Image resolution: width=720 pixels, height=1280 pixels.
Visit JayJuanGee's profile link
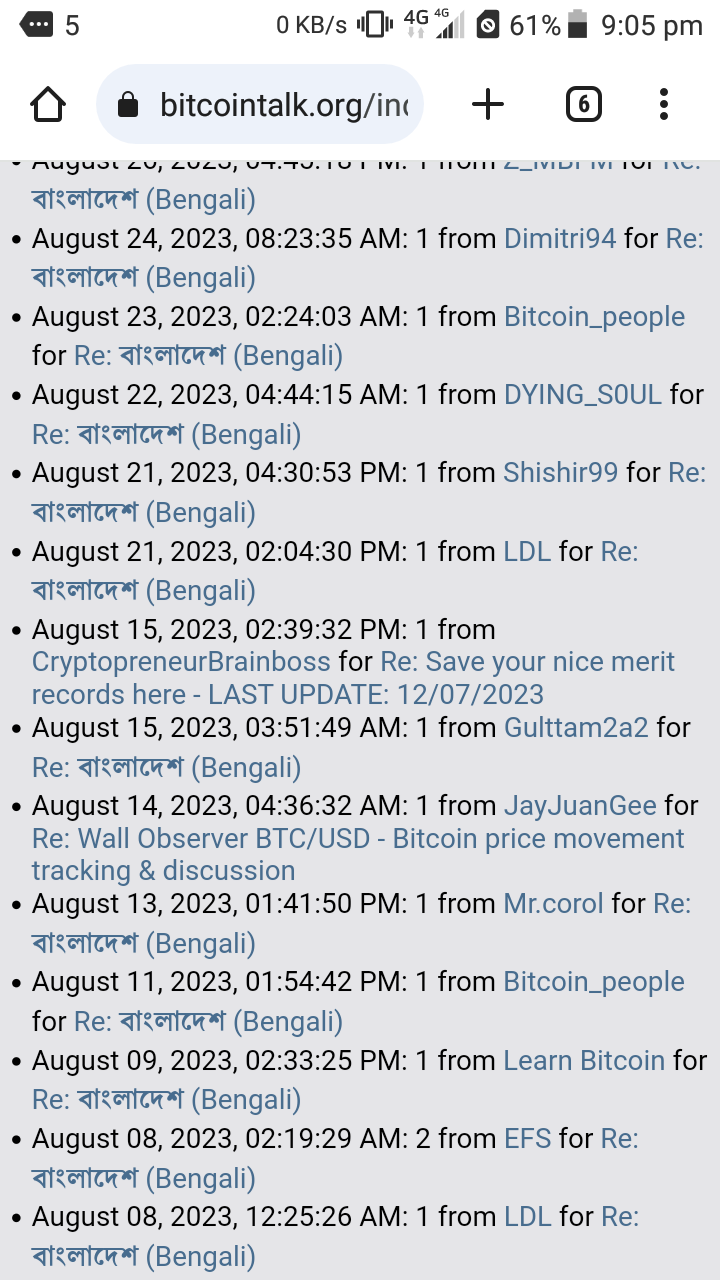pos(580,805)
